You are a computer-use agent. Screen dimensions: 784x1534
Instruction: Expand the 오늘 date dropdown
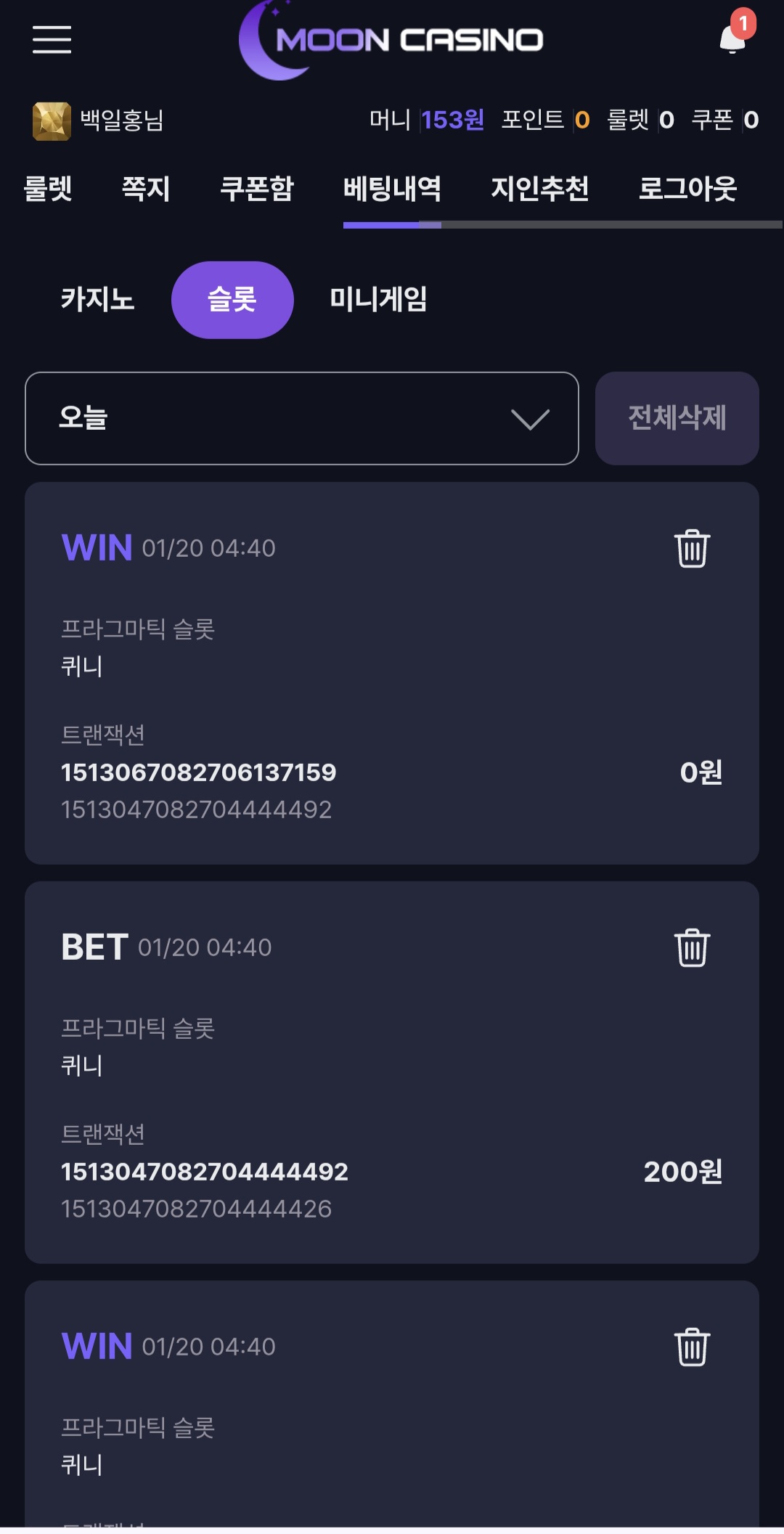click(301, 418)
